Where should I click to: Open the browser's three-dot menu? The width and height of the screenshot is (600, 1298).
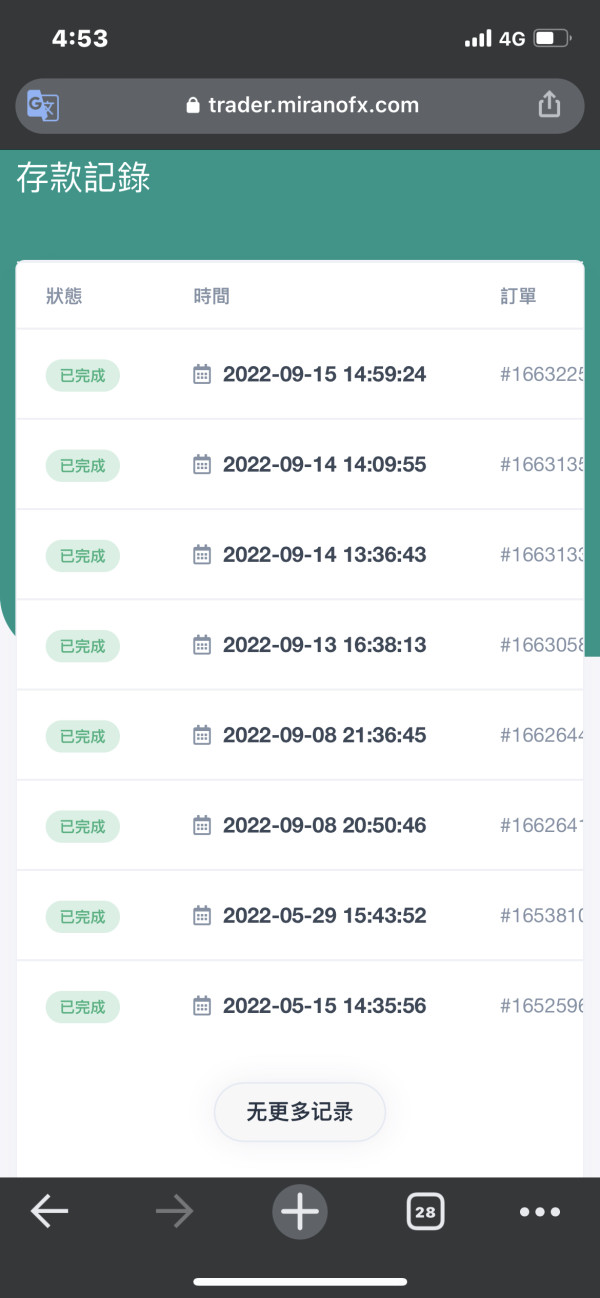pyautogui.click(x=540, y=1212)
